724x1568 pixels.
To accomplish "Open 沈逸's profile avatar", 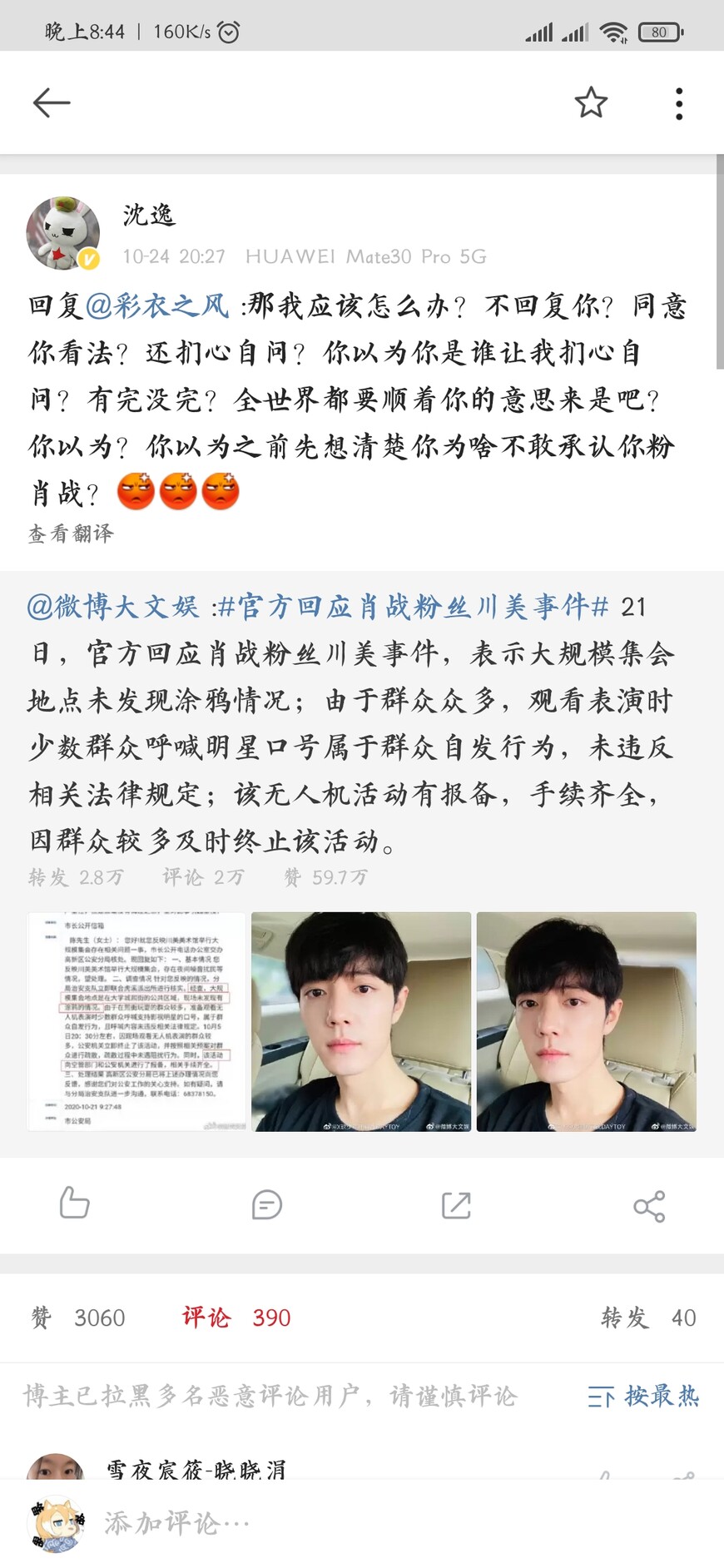I will 63,234.
